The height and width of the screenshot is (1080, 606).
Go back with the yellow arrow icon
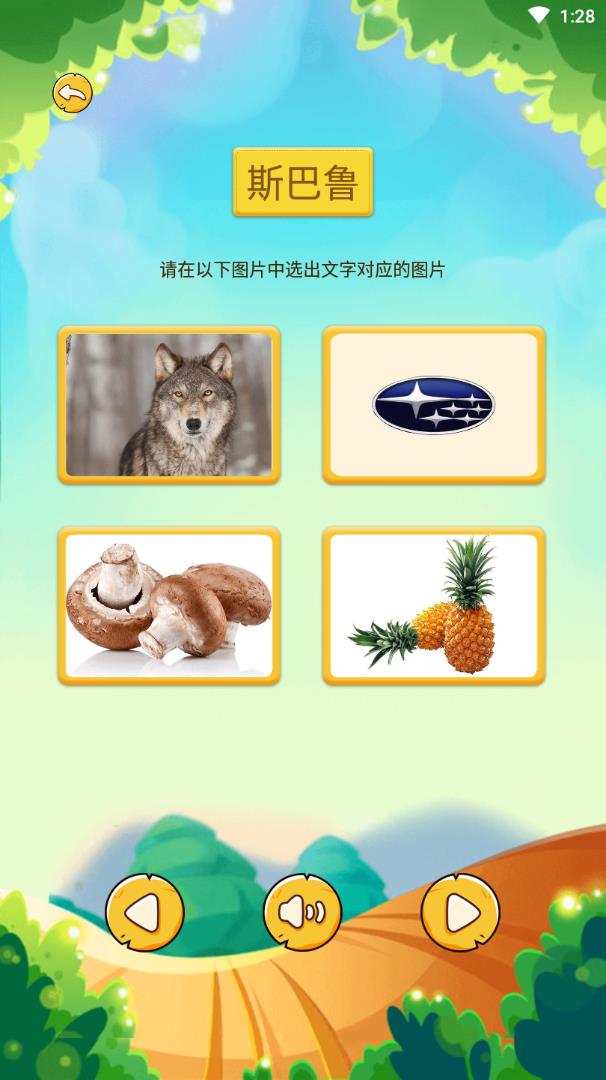[x=73, y=93]
